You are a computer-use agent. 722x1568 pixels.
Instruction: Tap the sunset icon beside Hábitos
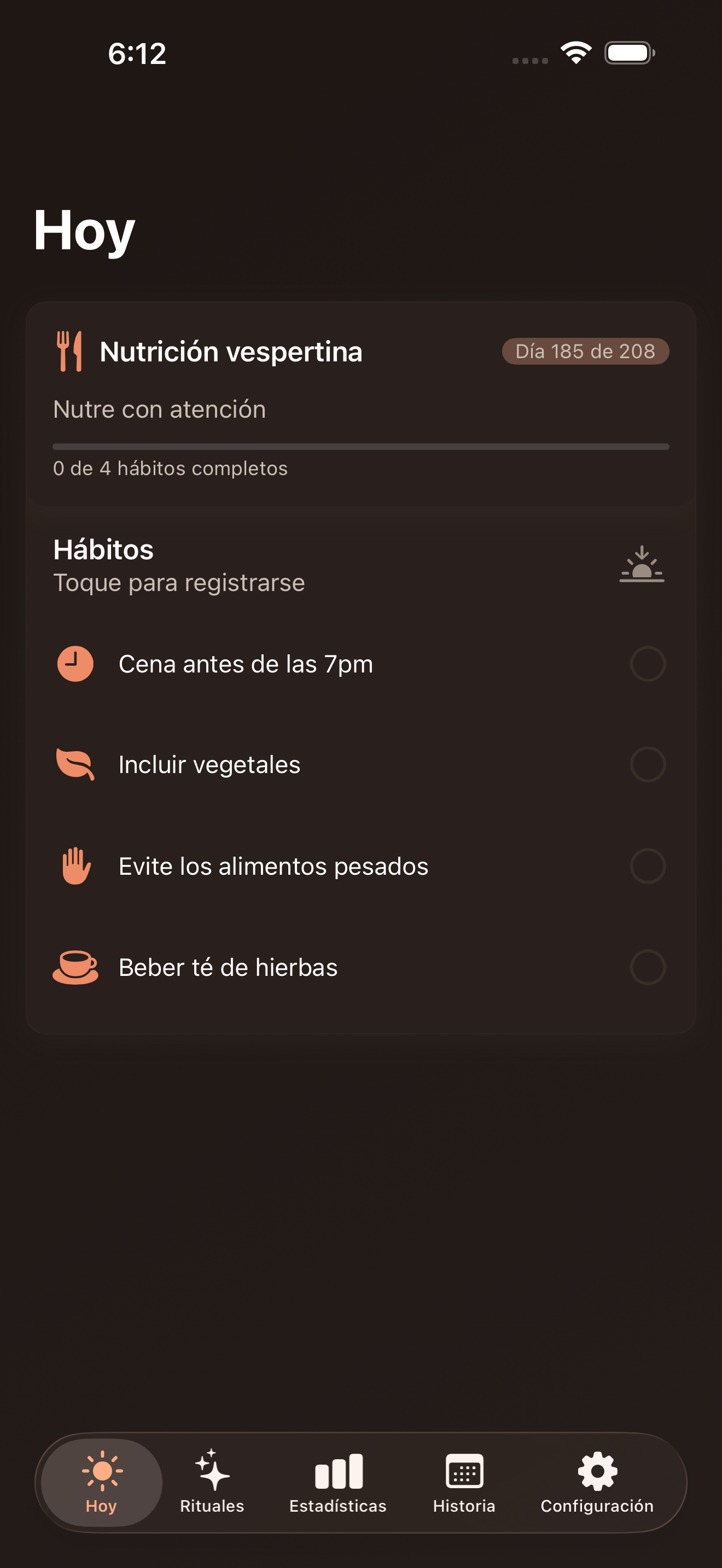[642, 565]
